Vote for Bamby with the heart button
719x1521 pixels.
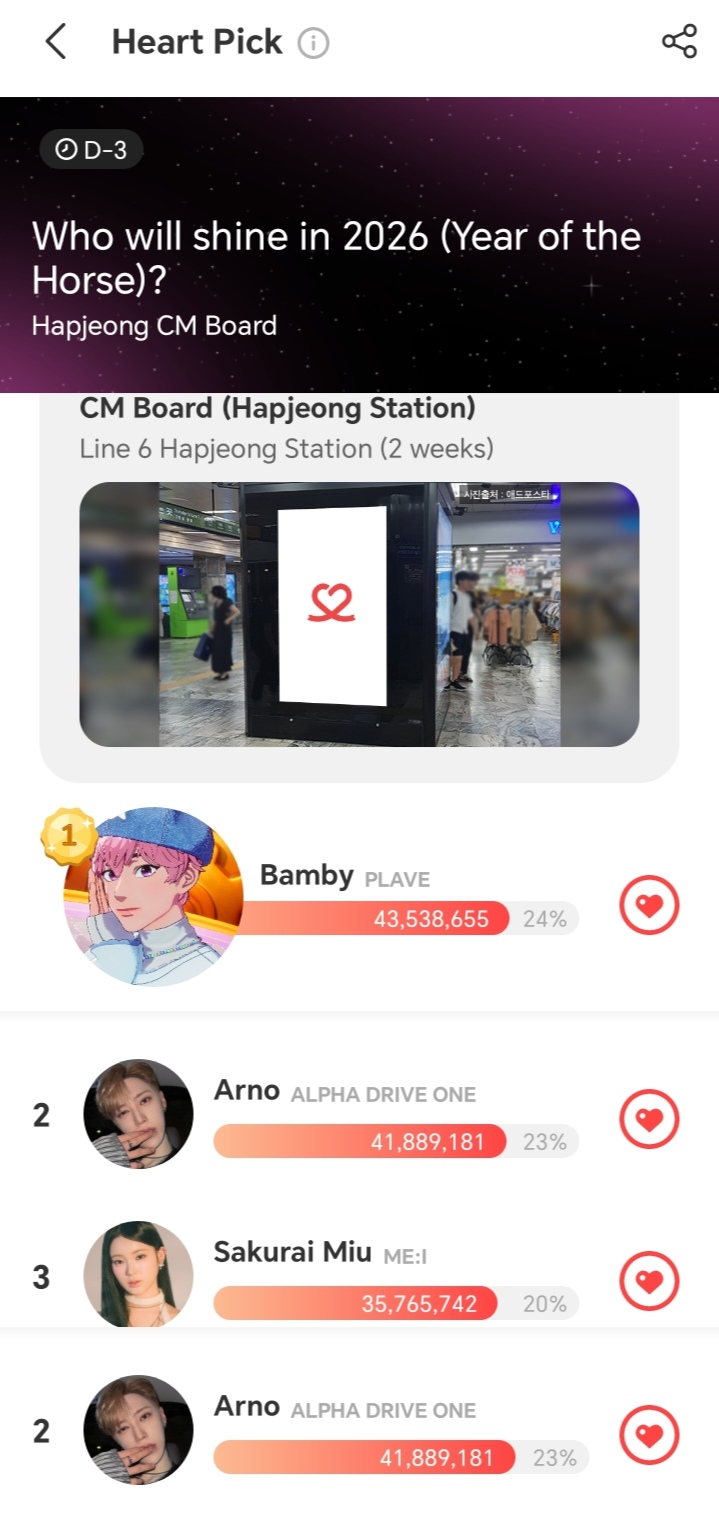(x=650, y=906)
